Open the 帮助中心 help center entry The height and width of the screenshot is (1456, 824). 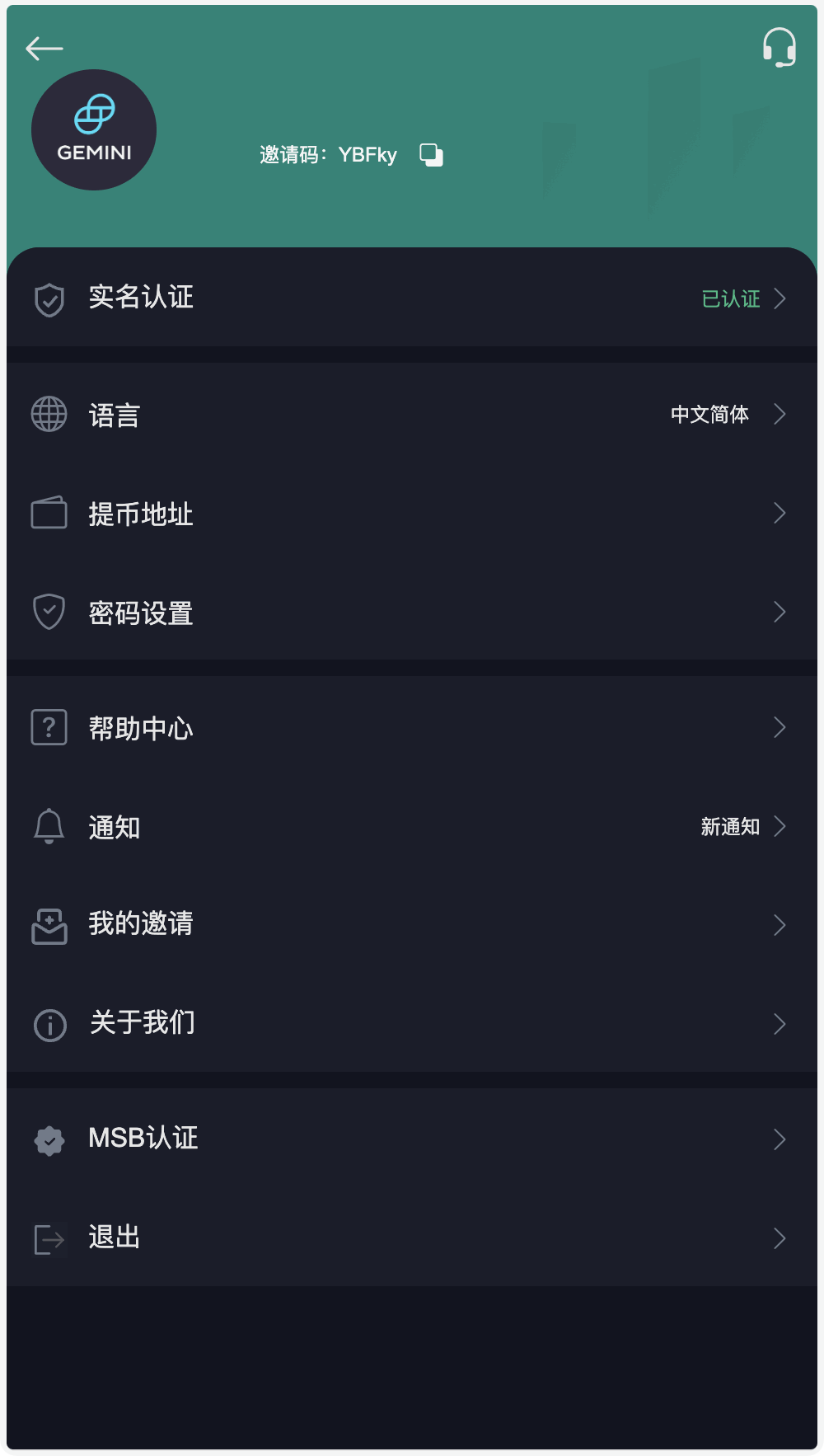pos(412,727)
